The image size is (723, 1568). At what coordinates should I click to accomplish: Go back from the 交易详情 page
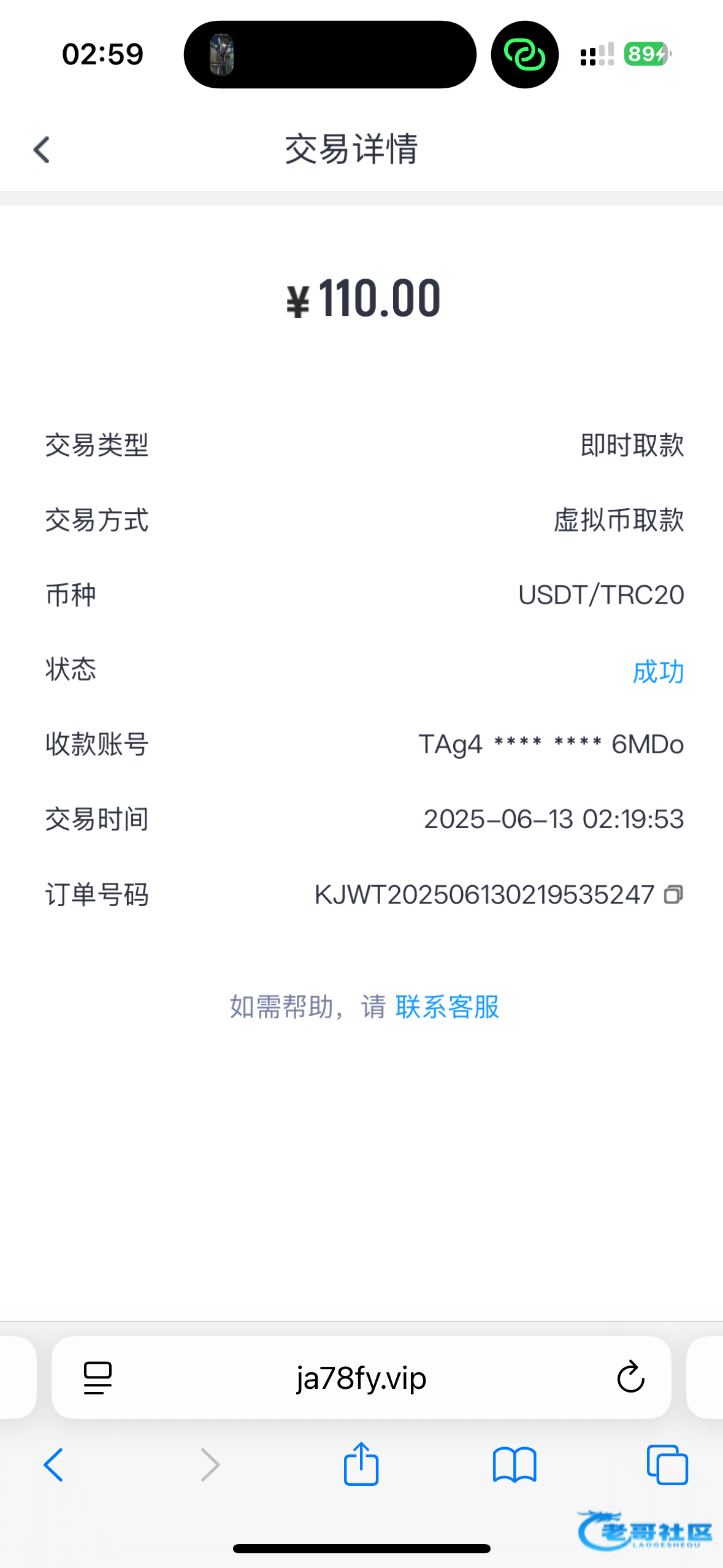[41, 150]
